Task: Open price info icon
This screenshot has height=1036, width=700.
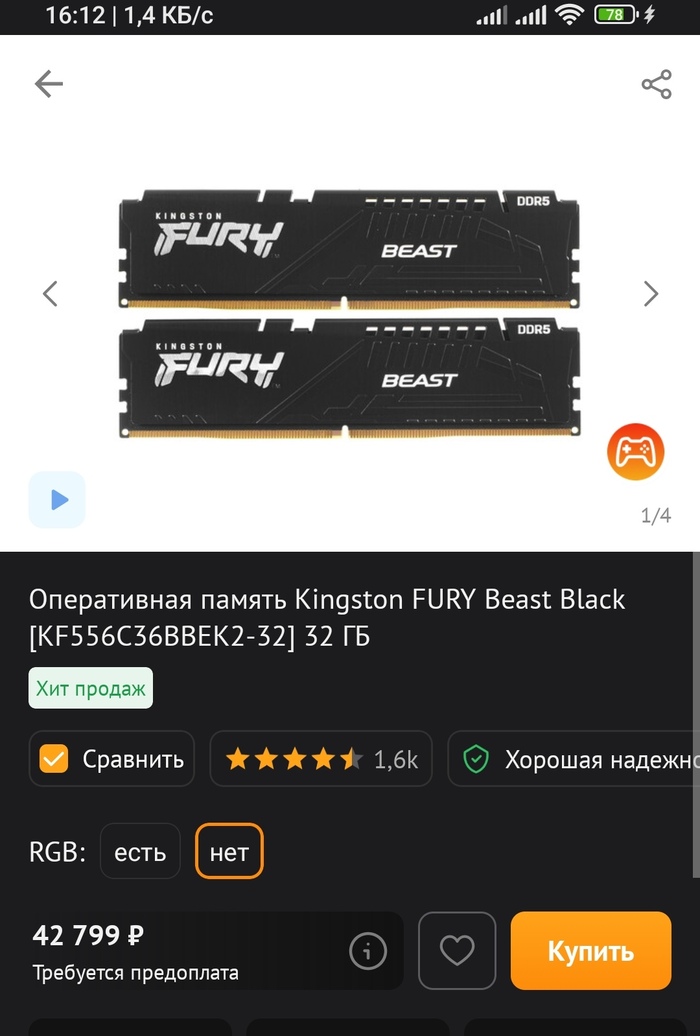Action: 368,951
